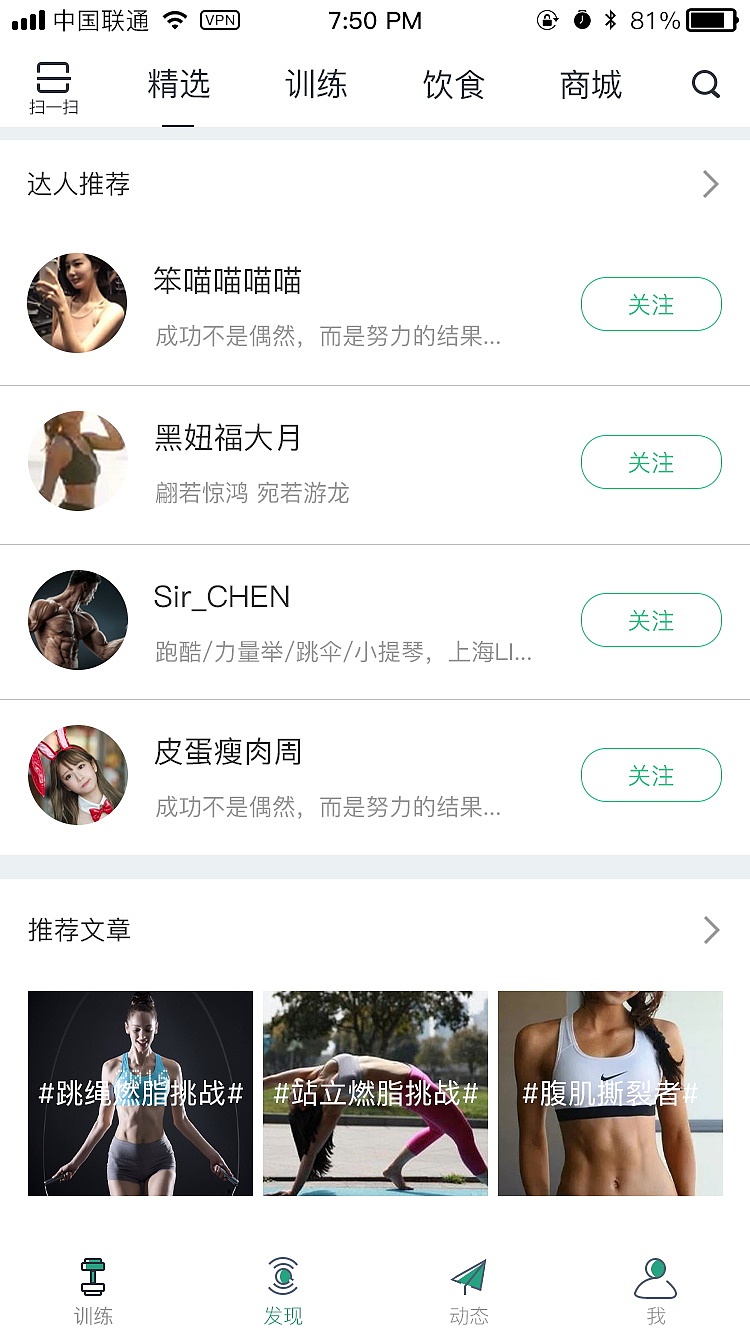This screenshot has width=750, height=1334.
Task: Enable following for 皮蛋瘦肉周
Action: click(x=651, y=775)
